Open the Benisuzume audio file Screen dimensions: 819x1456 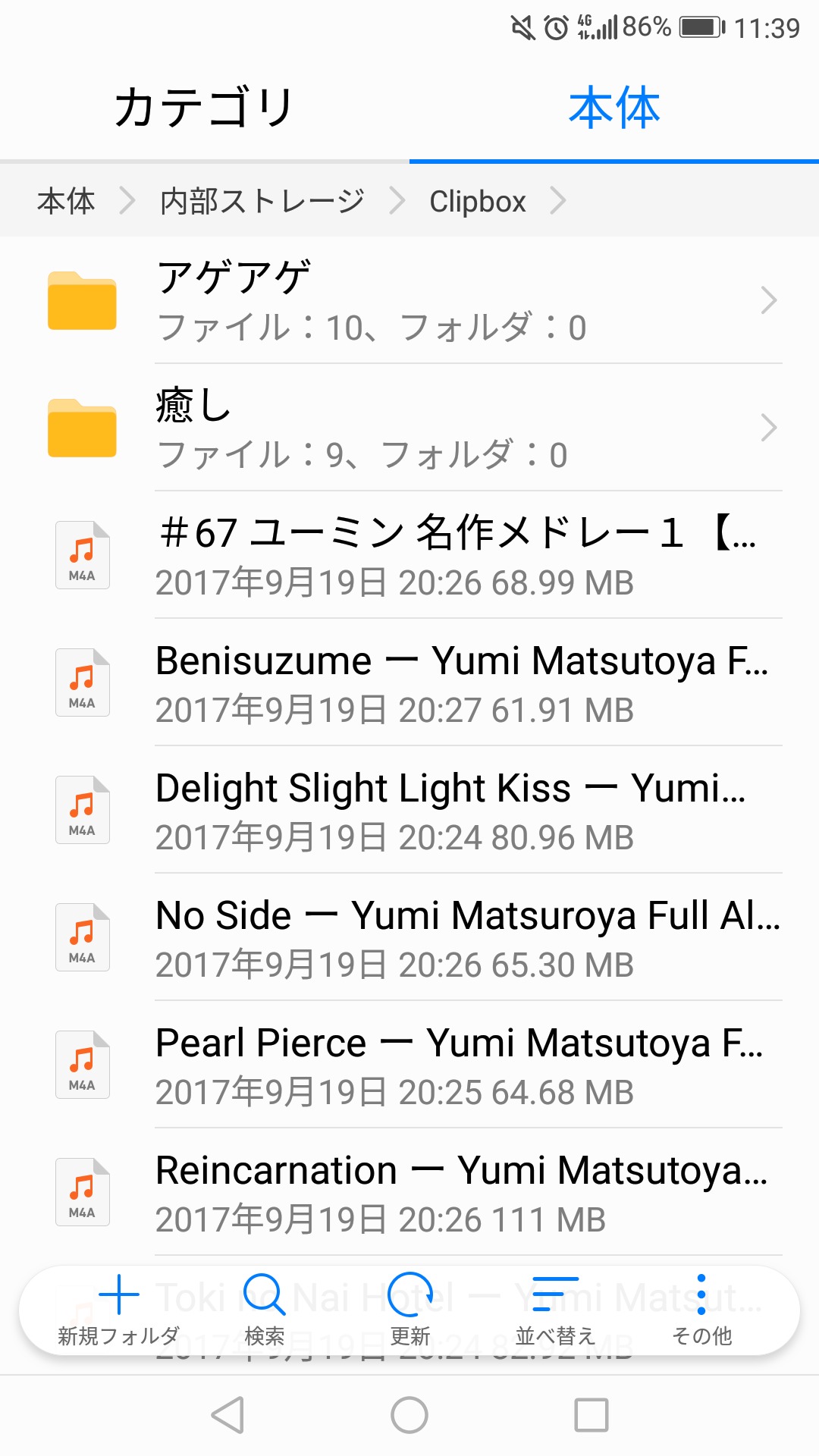click(x=409, y=683)
